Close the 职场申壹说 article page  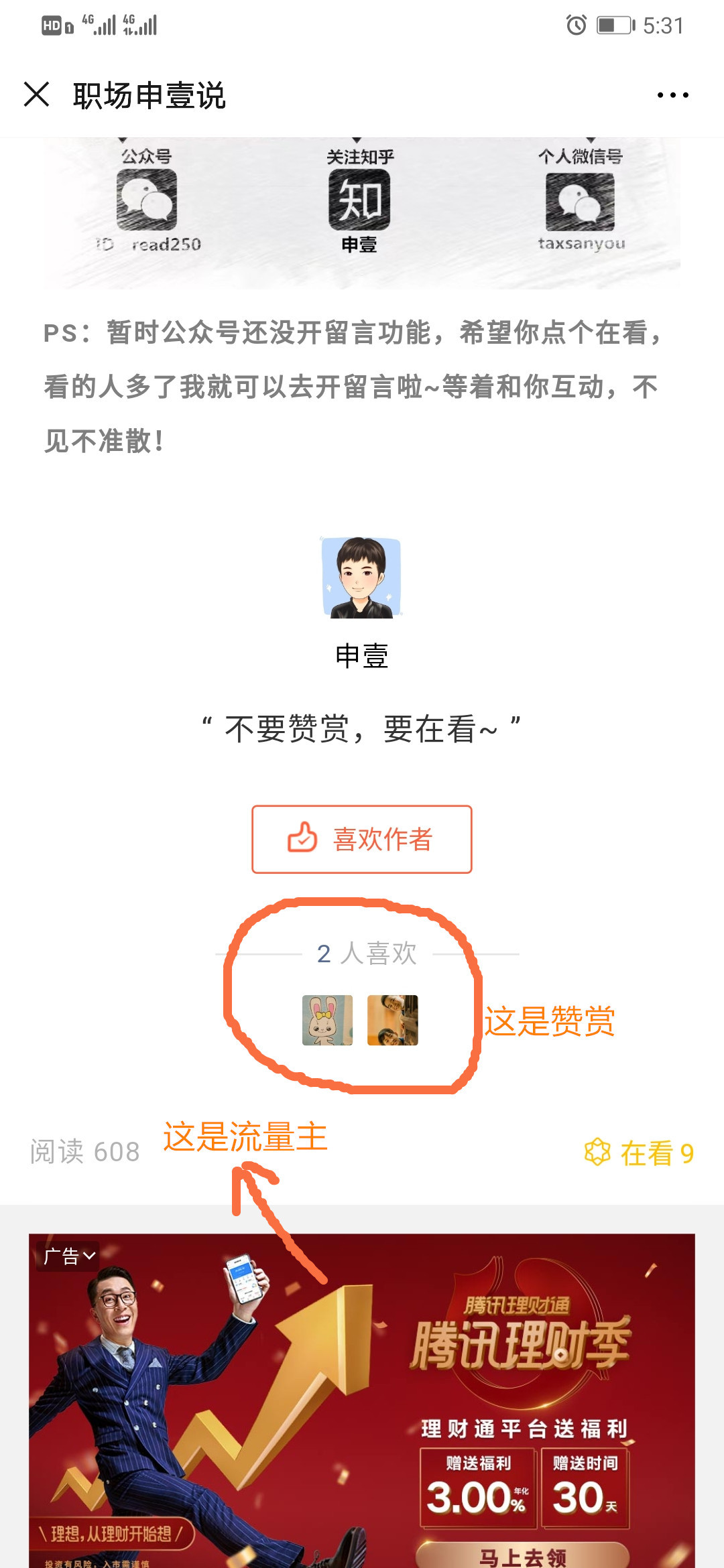tap(37, 94)
